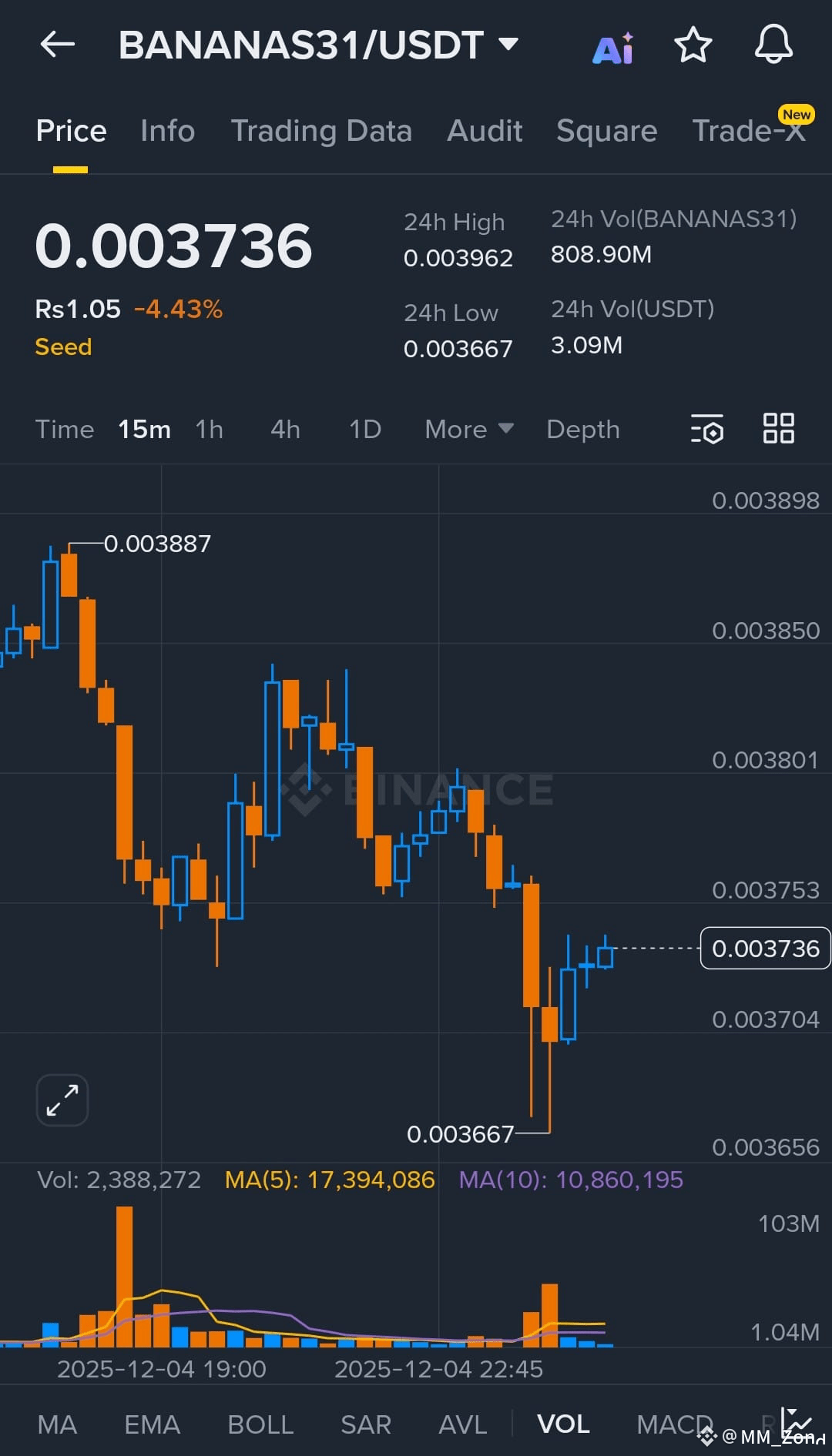Open the BANANAS31/USDT pair dropdown
Image resolution: width=832 pixels, height=1456 pixels.
pos(318,45)
